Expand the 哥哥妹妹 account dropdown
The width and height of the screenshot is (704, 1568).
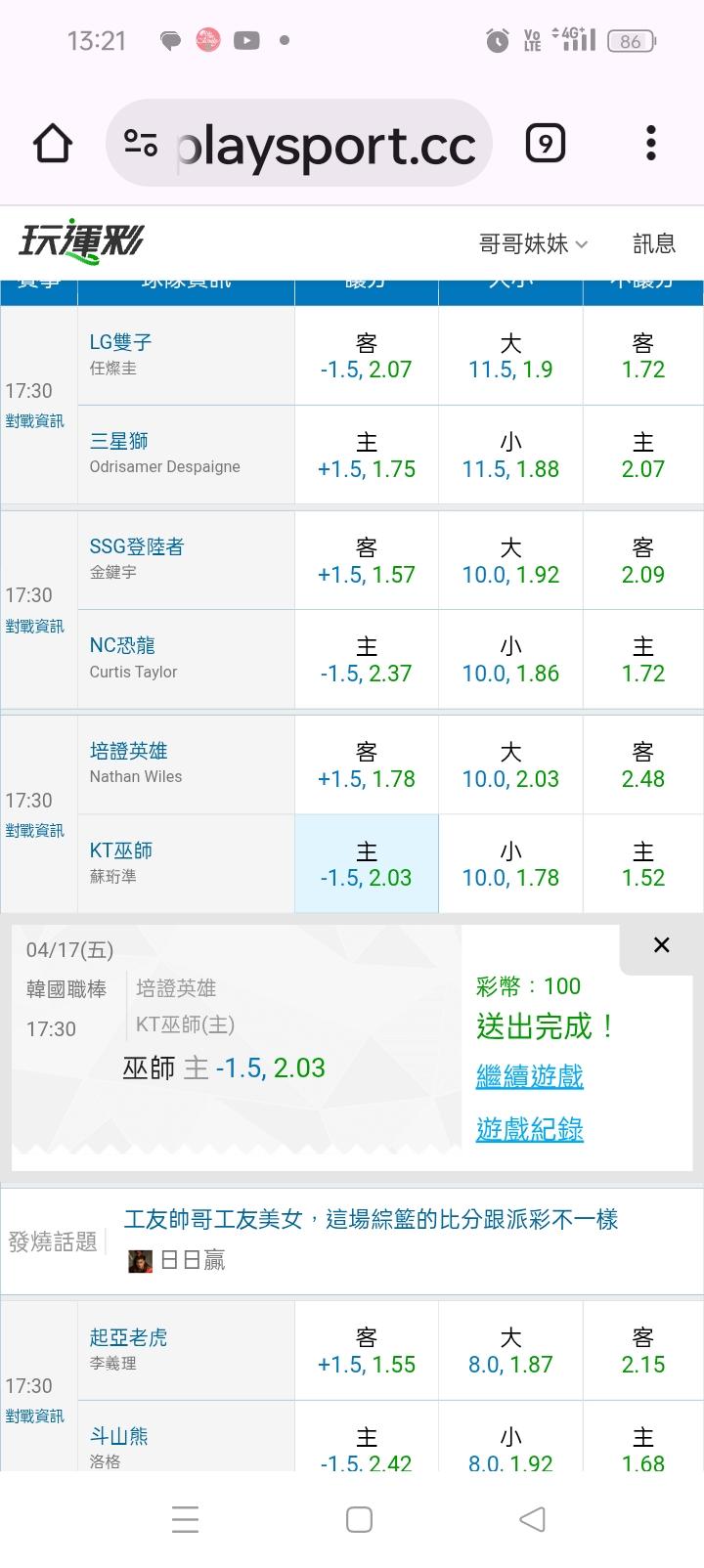(534, 243)
